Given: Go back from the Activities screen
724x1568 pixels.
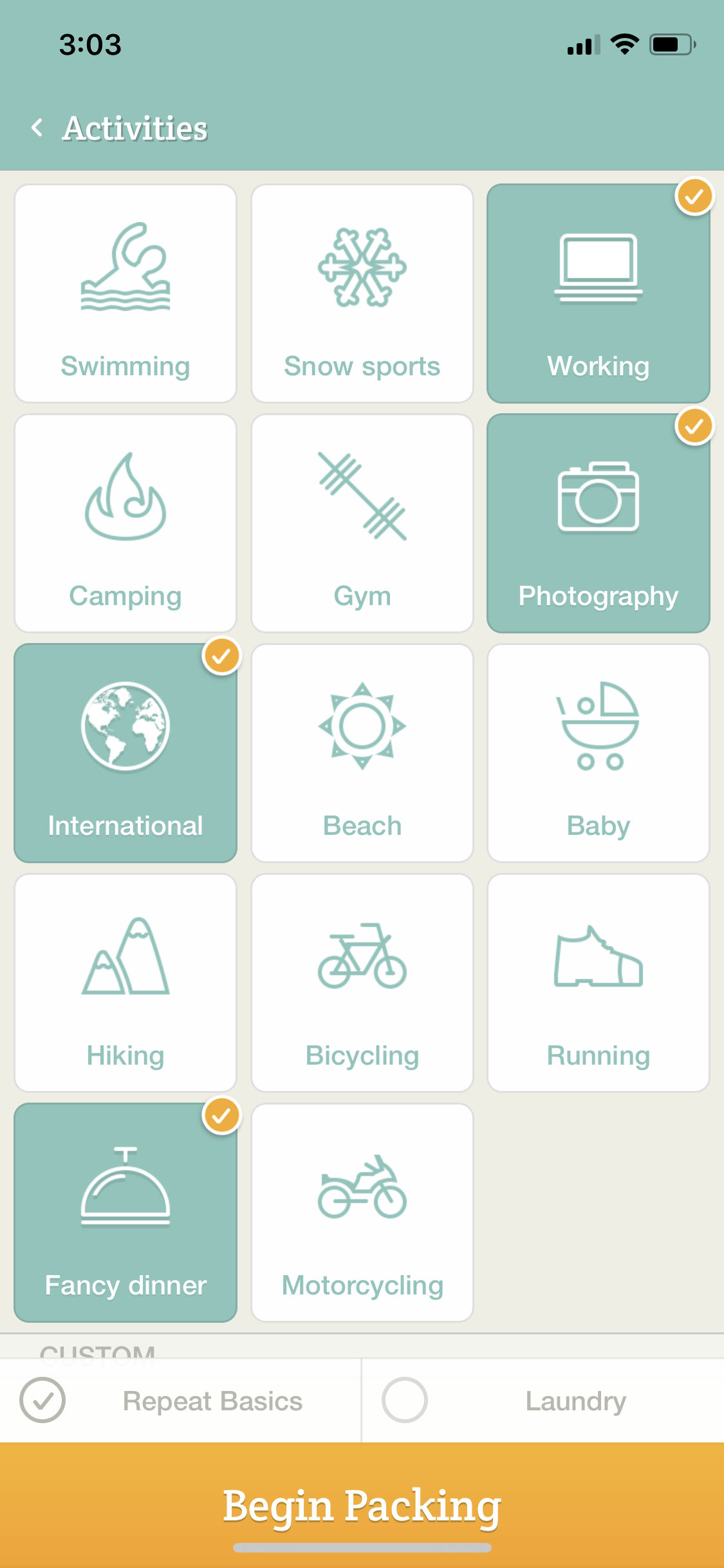Looking at the screenshot, I should [38, 128].
